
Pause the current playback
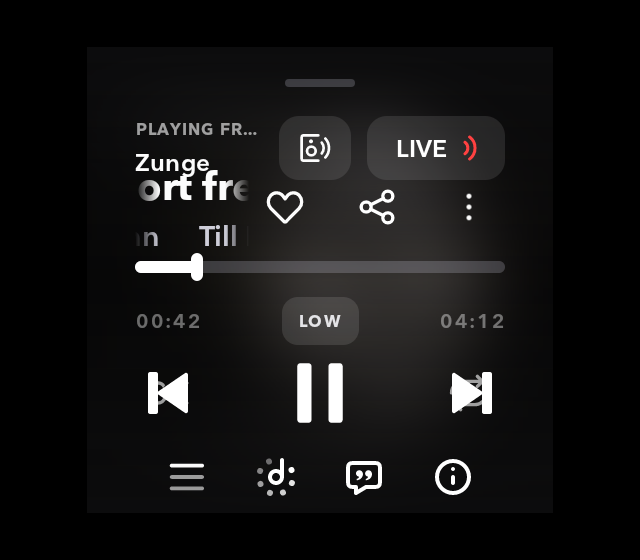(320, 392)
